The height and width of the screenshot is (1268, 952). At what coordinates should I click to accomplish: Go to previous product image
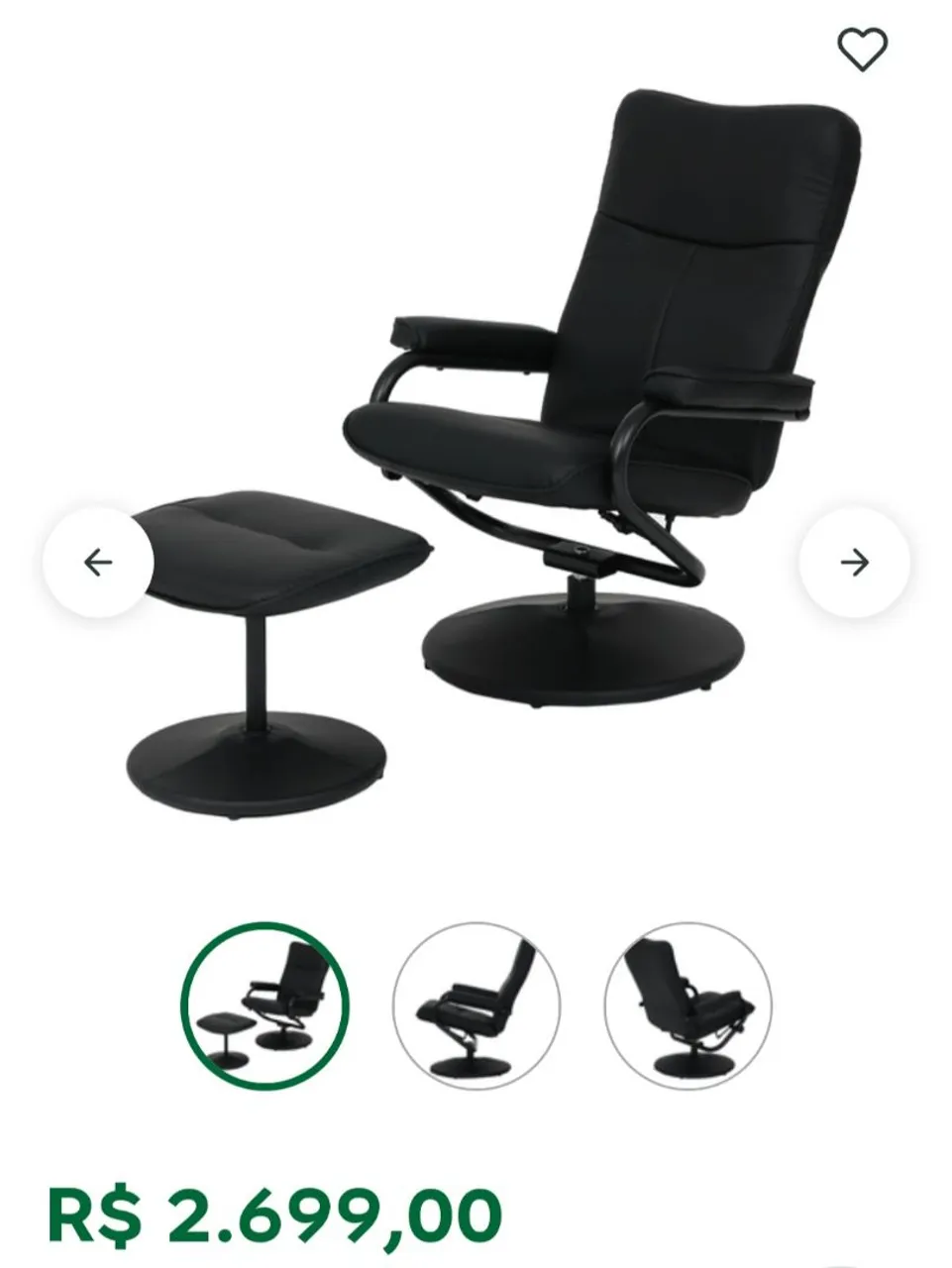point(97,563)
